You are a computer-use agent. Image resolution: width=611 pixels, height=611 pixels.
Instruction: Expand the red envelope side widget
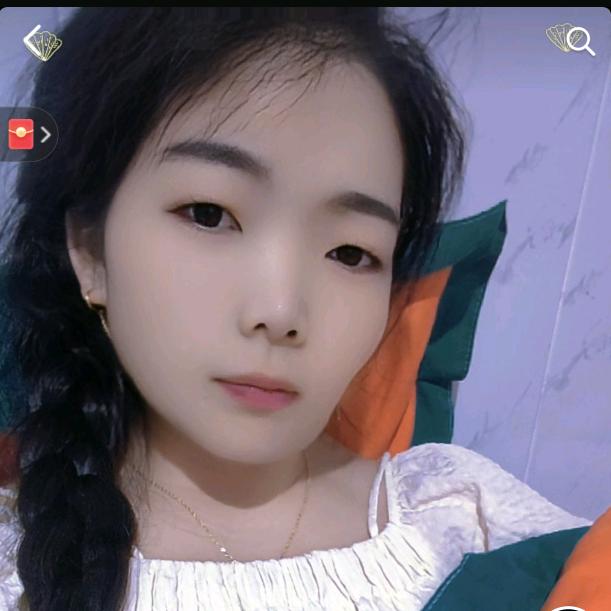(x=28, y=134)
